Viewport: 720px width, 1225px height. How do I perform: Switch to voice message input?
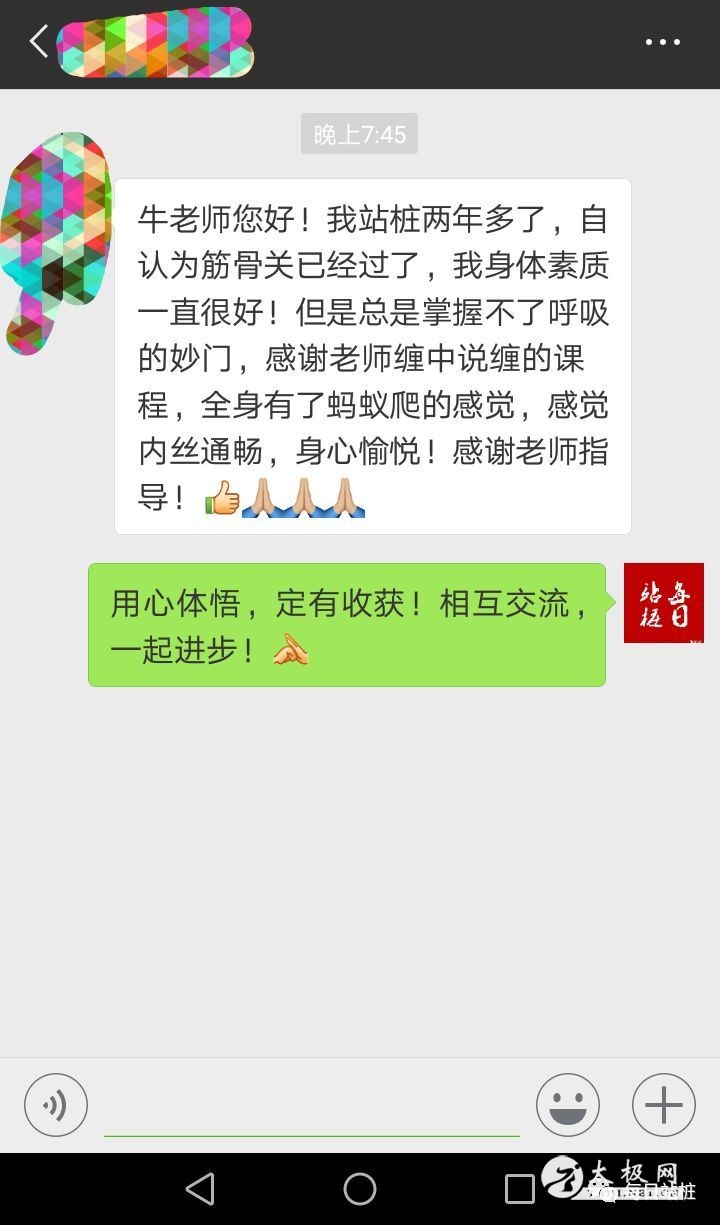click(x=56, y=1105)
